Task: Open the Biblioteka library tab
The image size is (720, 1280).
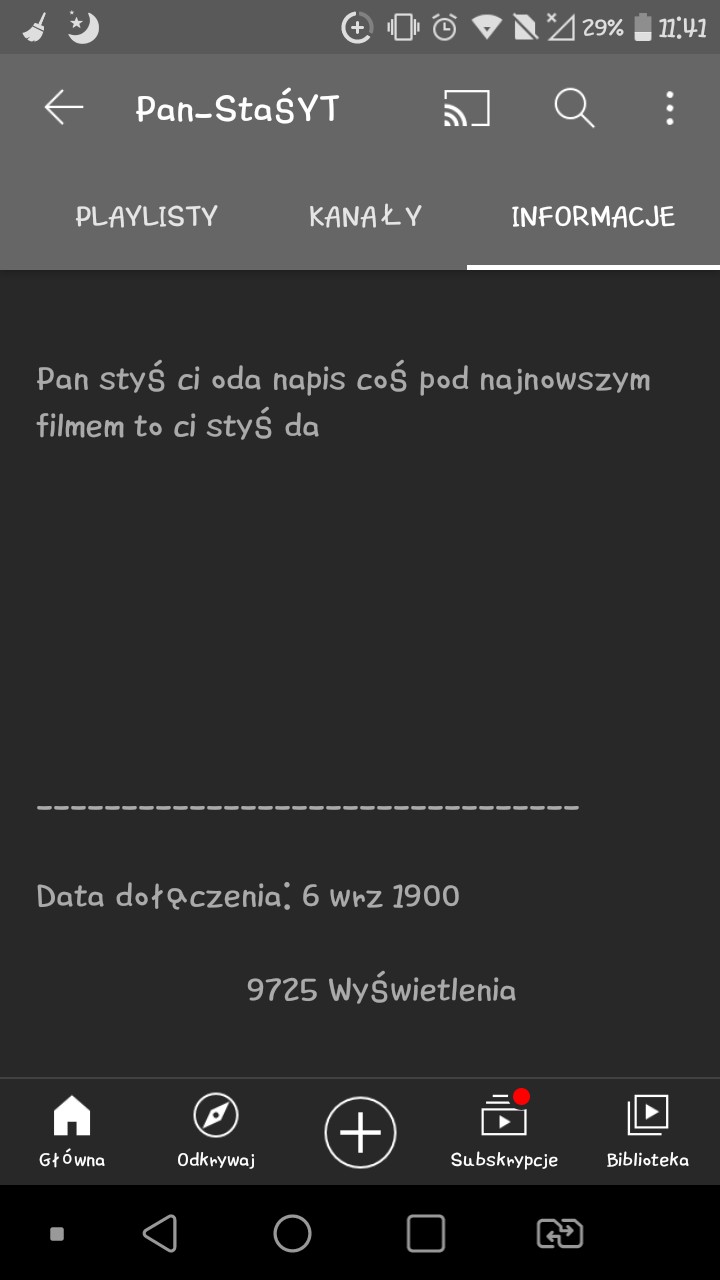Action: pos(648,1131)
